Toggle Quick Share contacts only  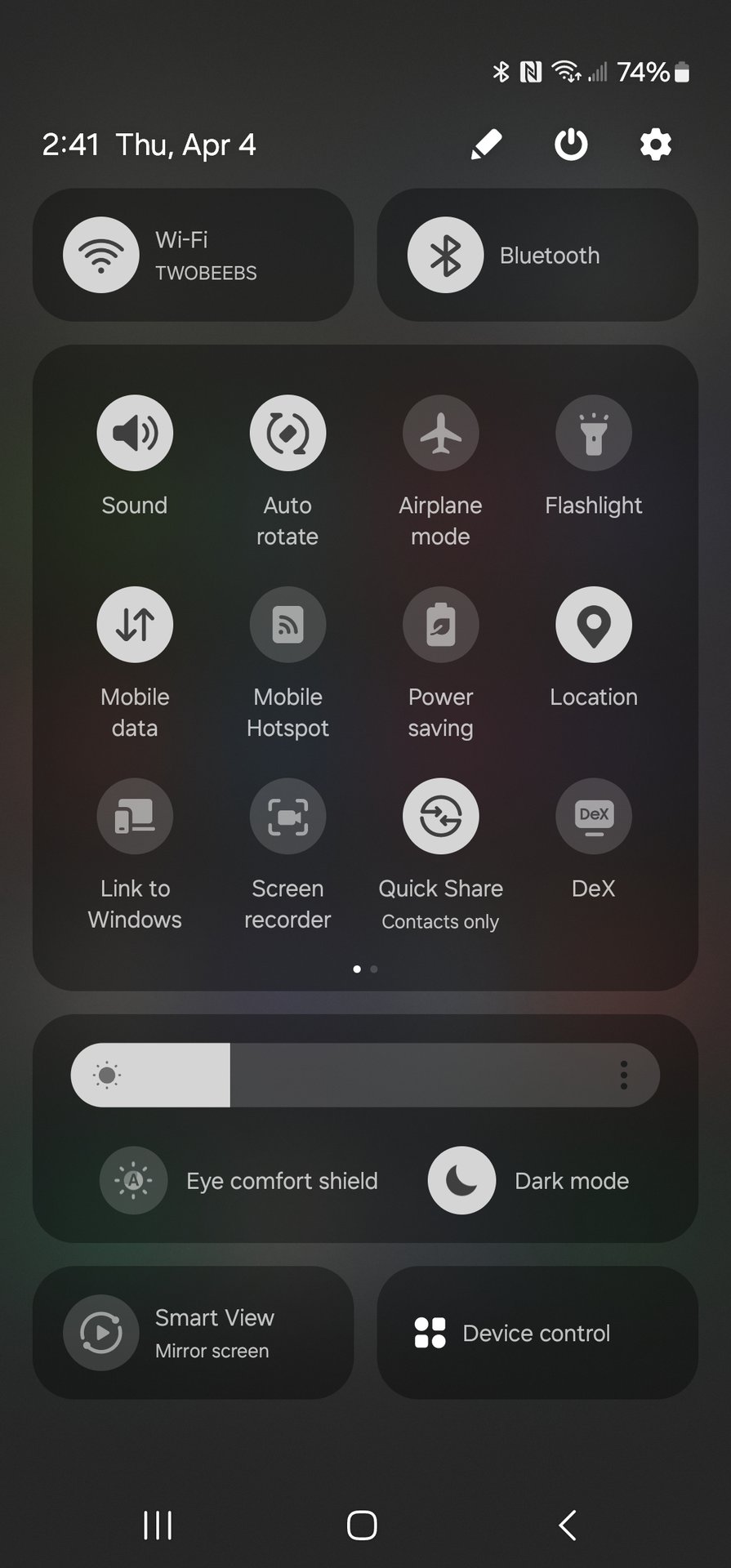(440, 816)
